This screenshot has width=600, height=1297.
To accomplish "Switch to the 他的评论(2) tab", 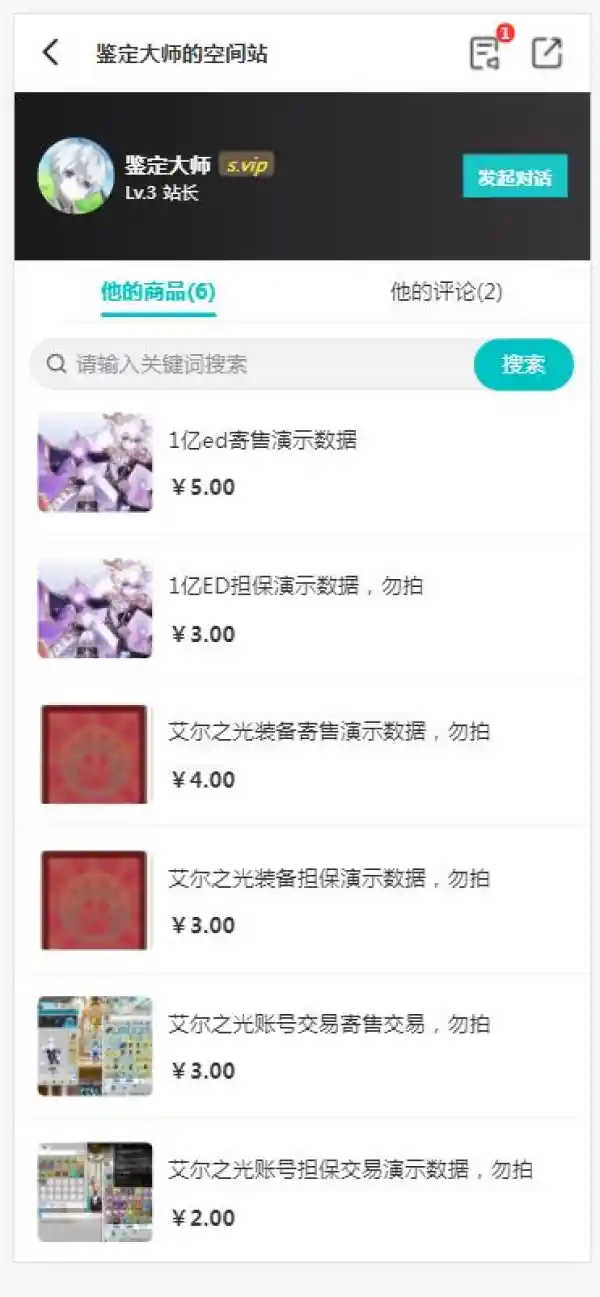I will pyautogui.click(x=446, y=292).
